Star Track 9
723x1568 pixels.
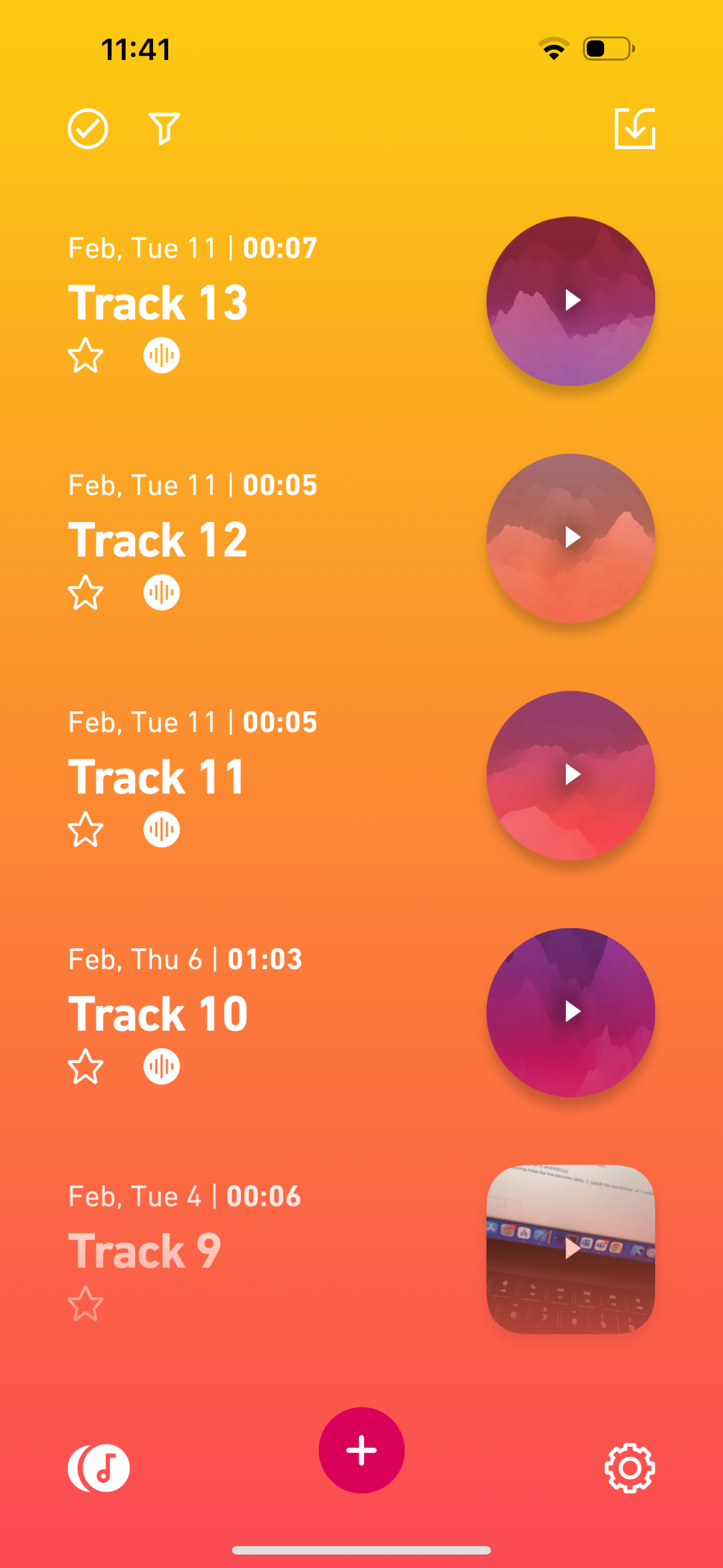tap(85, 1304)
